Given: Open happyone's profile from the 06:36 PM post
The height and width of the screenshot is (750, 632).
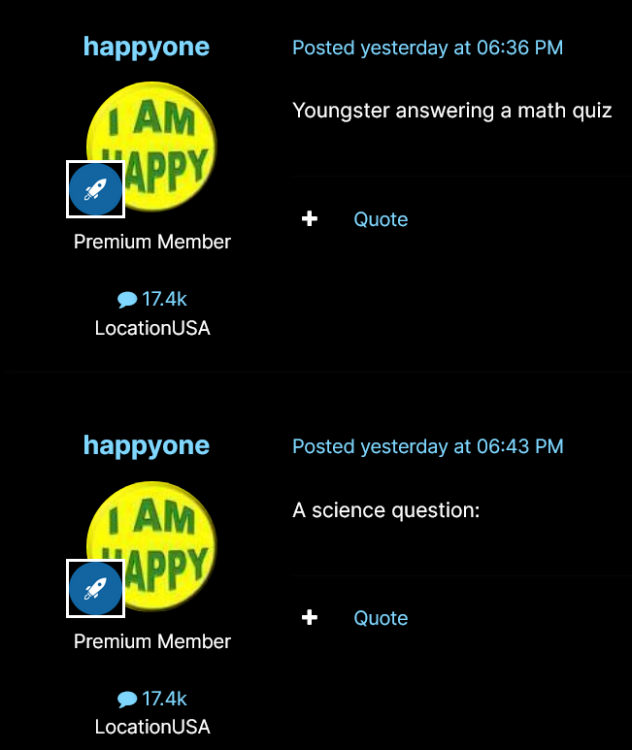Looking at the screenshot, I should click(x=146, y=46).
